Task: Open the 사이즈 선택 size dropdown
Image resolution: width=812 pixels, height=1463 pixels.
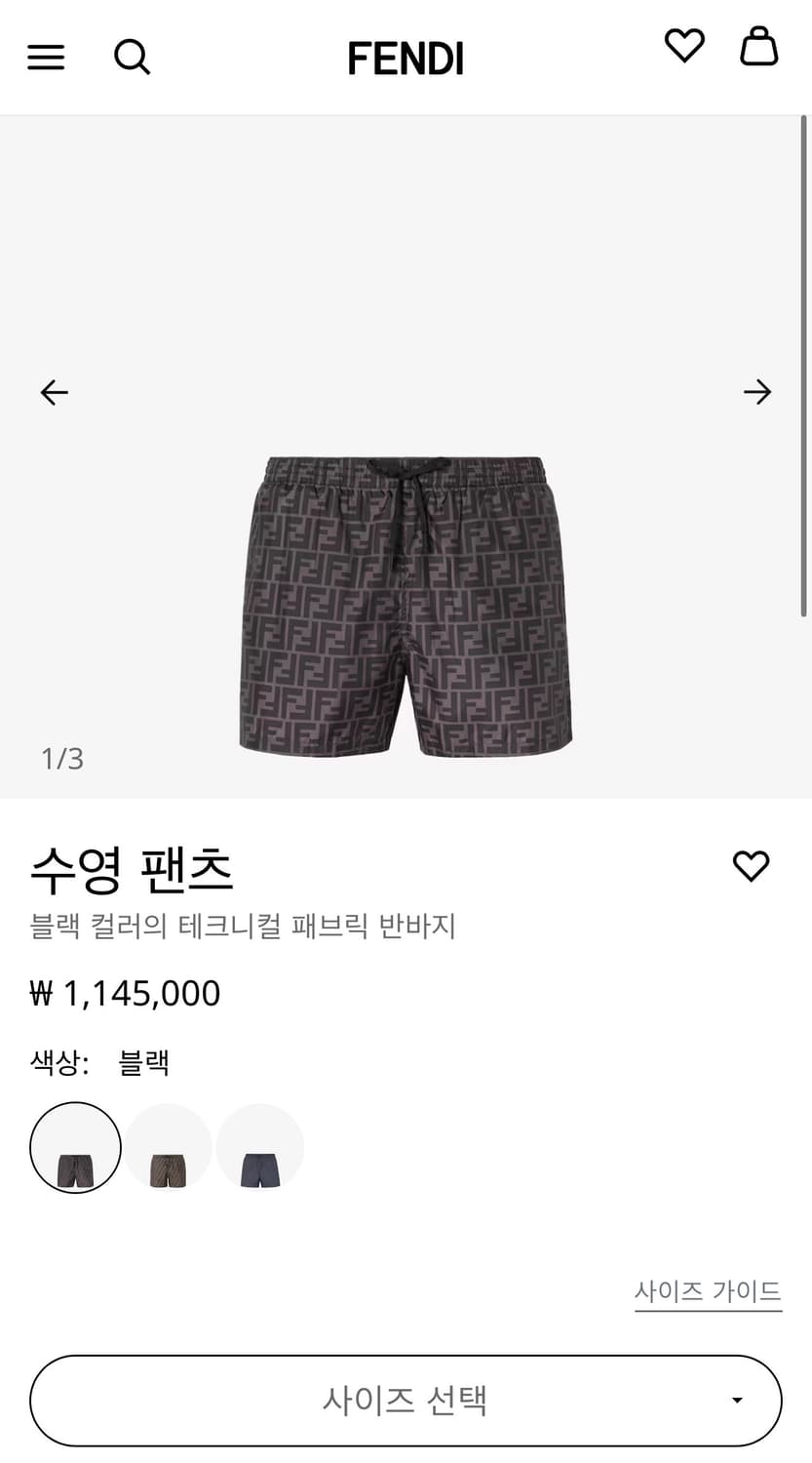Action: [406, 1400]
